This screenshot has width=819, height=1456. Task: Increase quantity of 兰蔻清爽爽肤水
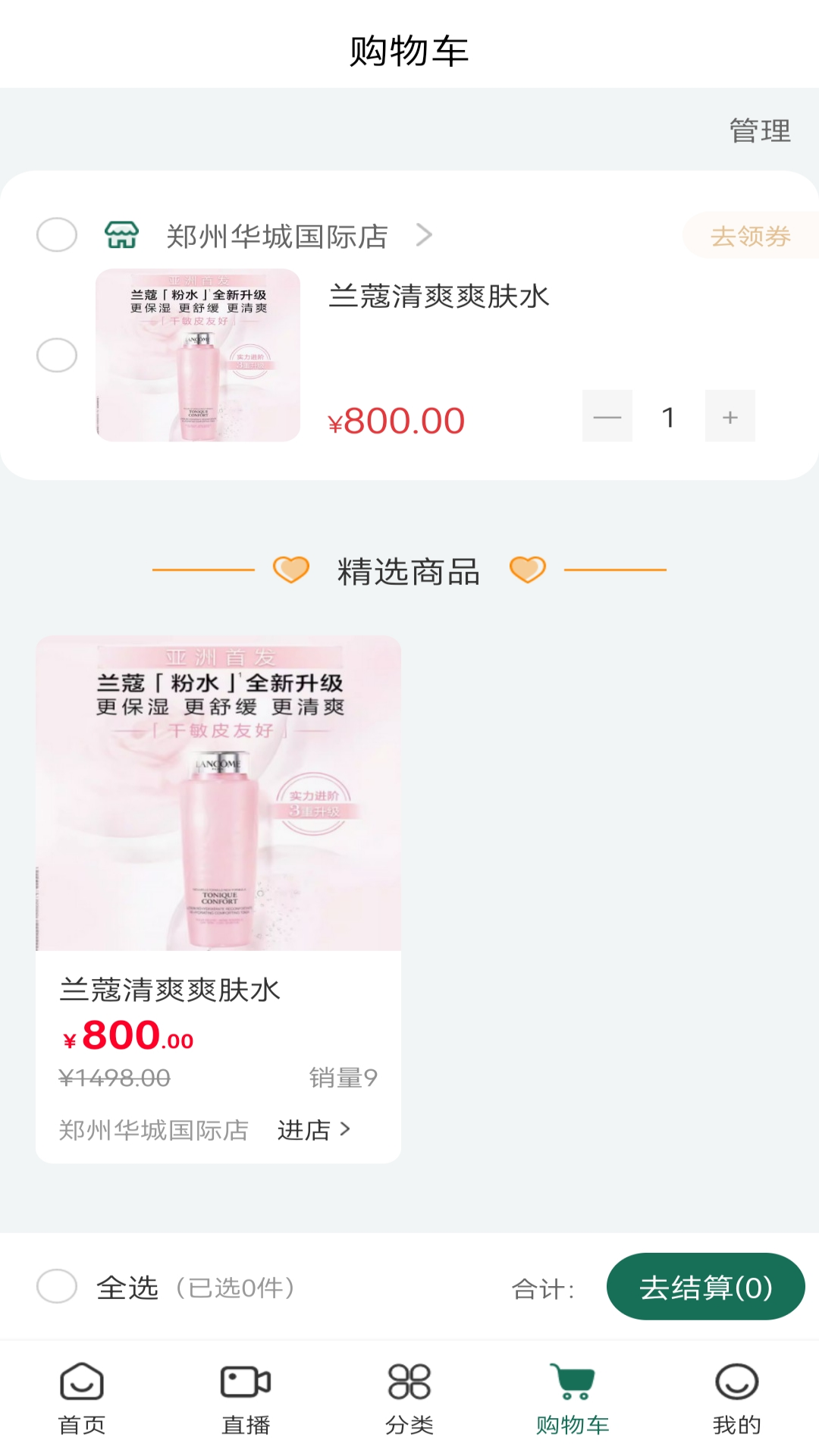pos(730,416)
